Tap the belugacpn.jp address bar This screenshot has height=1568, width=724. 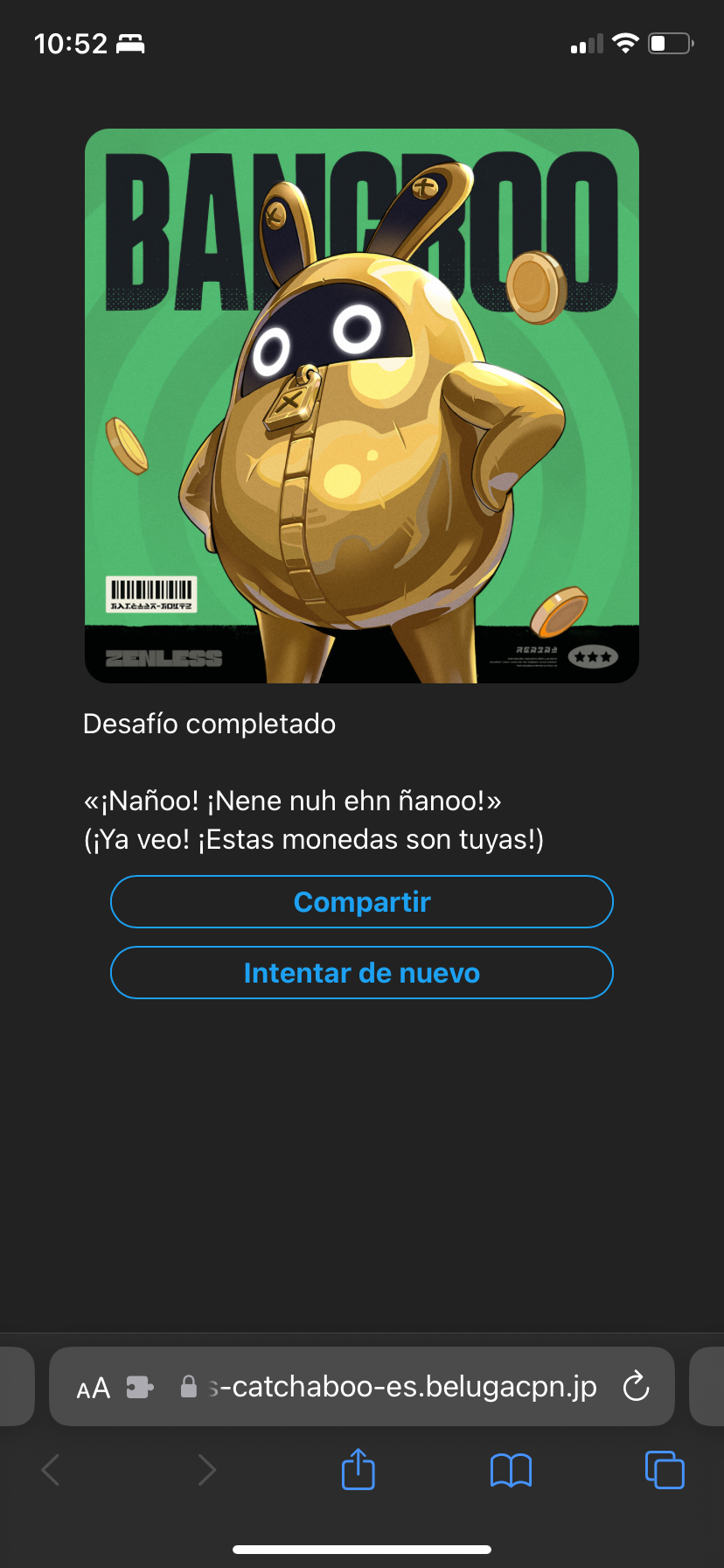pos(402,1387)
